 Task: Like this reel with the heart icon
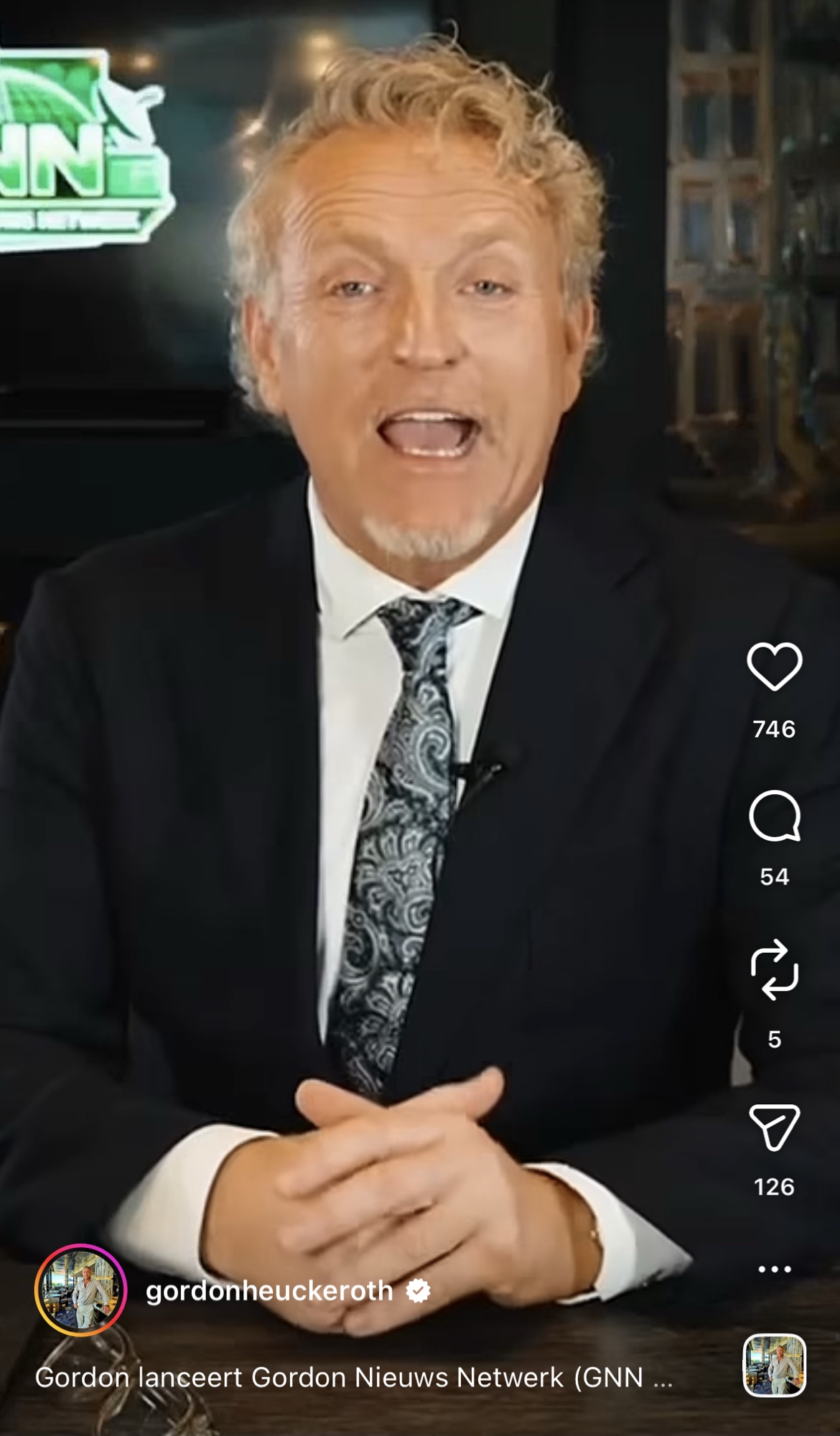click(x=774, y=667)
